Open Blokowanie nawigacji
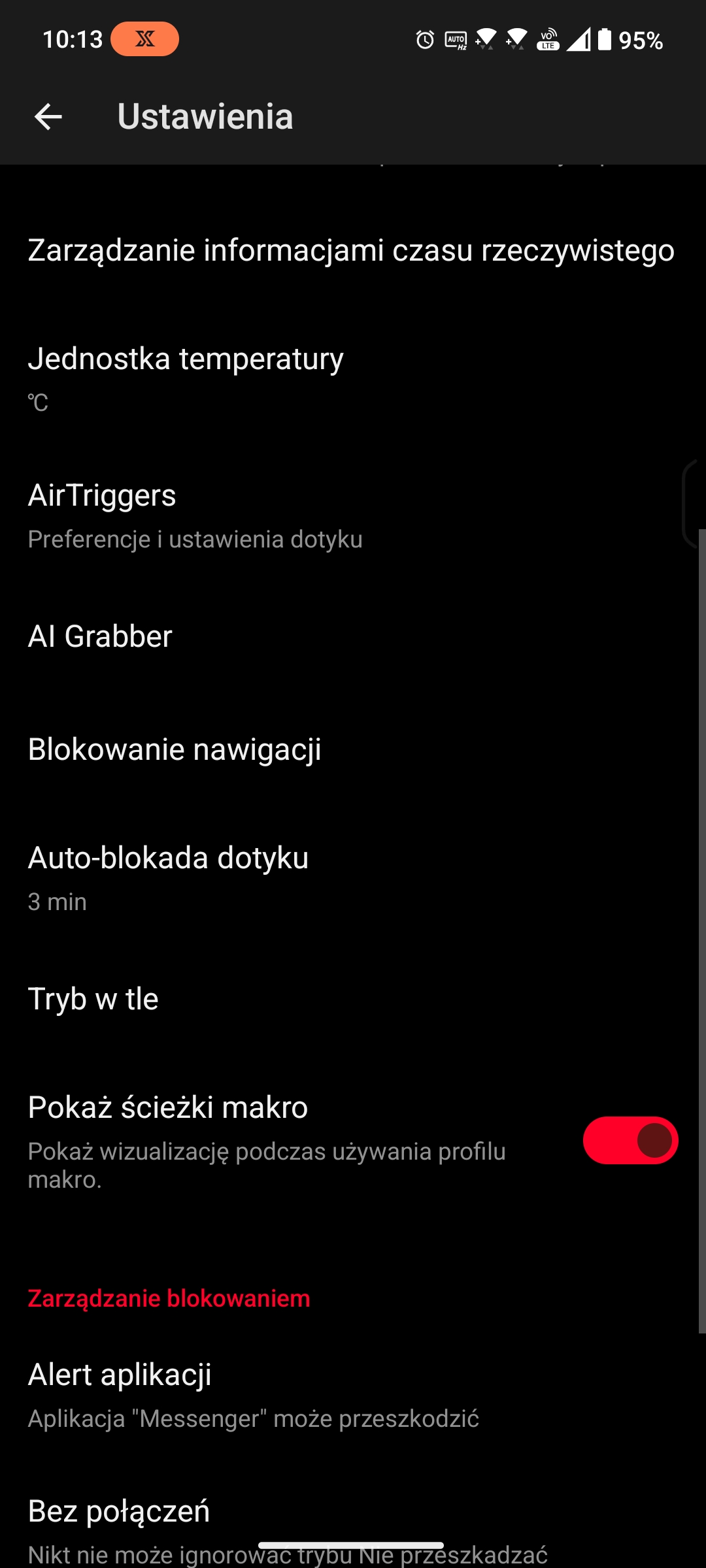 pyautogui.click(x=353, y=749)
